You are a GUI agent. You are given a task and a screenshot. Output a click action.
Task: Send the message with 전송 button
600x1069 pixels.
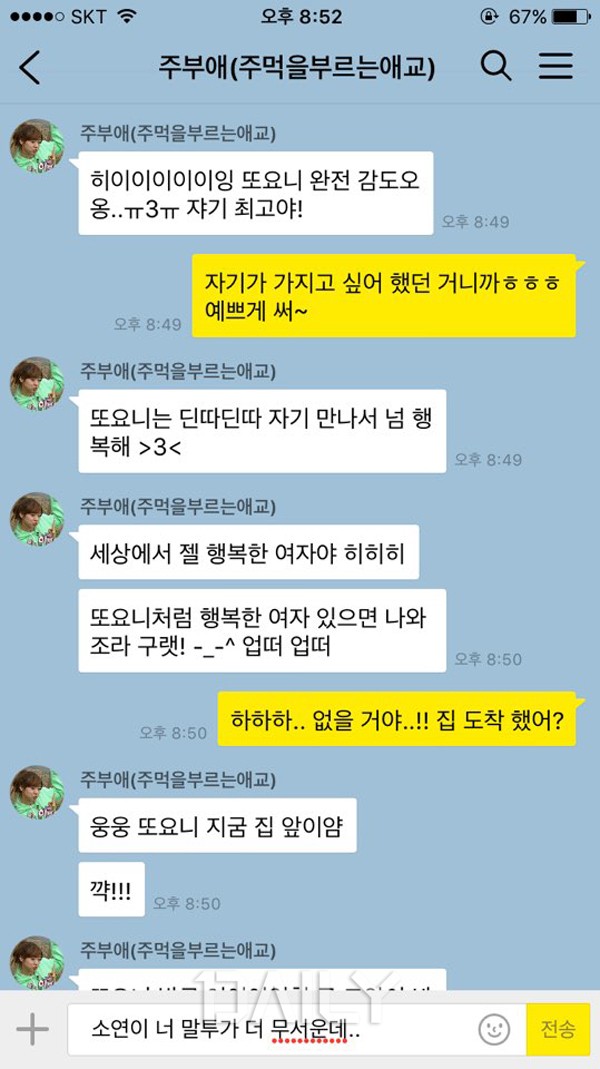point(558,1029)
